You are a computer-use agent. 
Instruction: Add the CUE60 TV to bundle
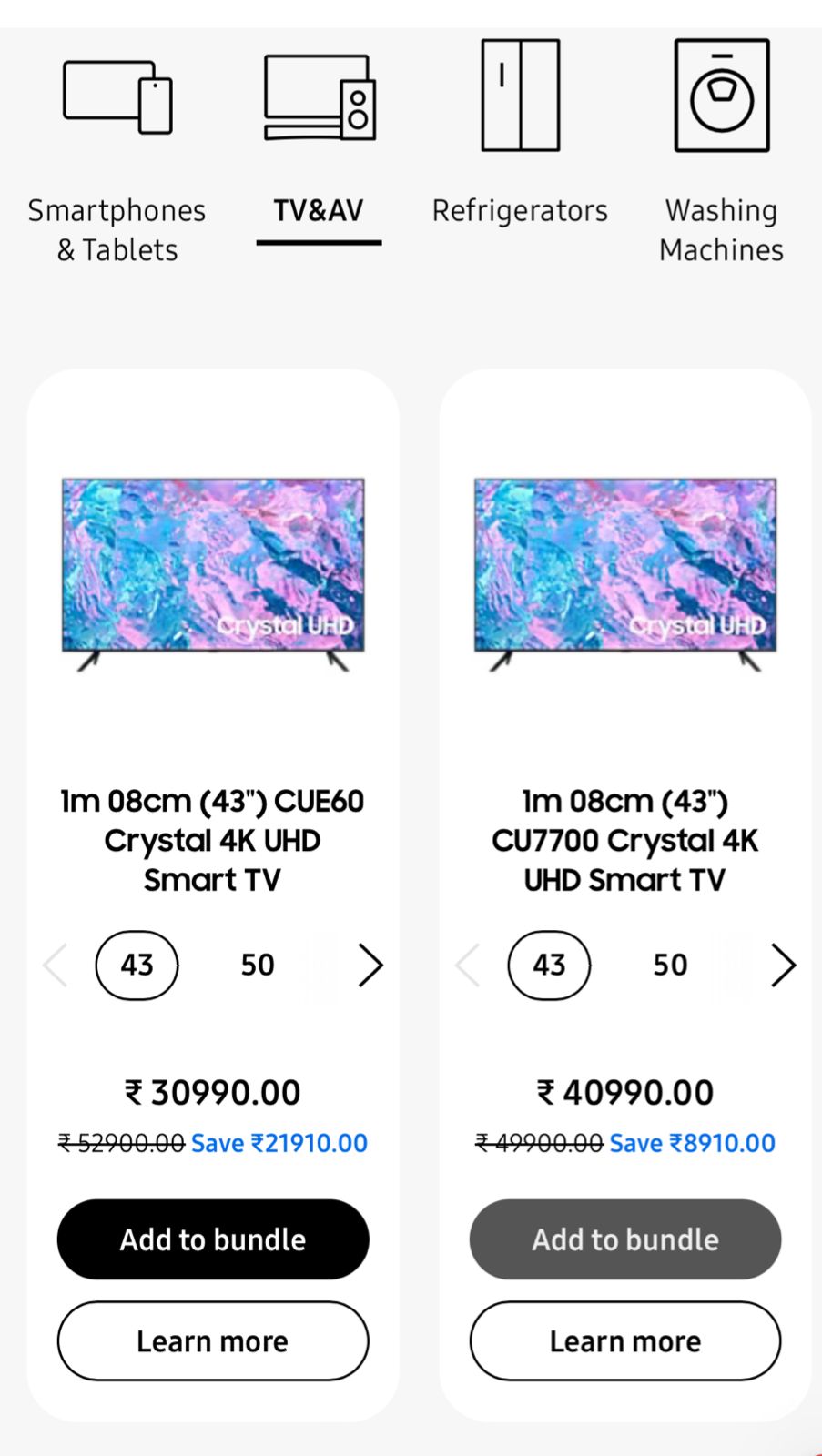tap(212, 1239)
